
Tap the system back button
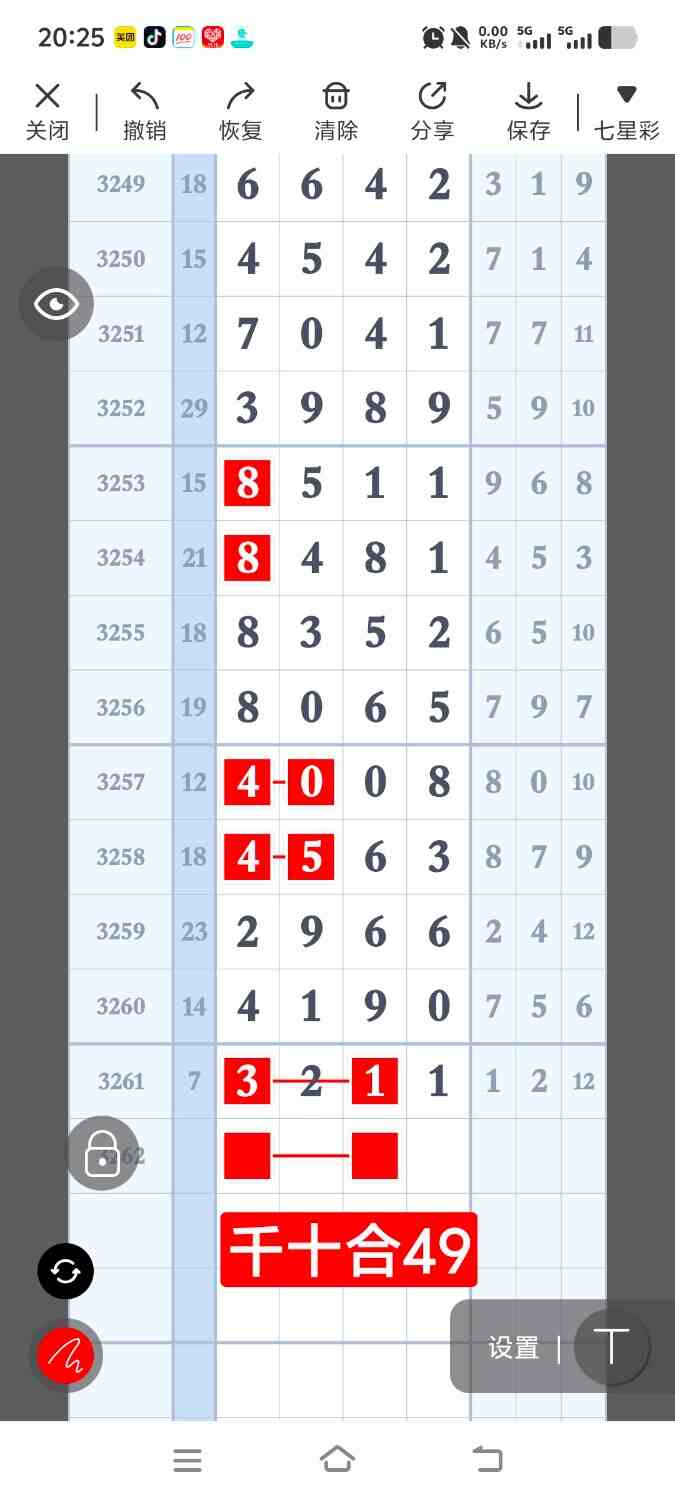tap(488, 1460)
